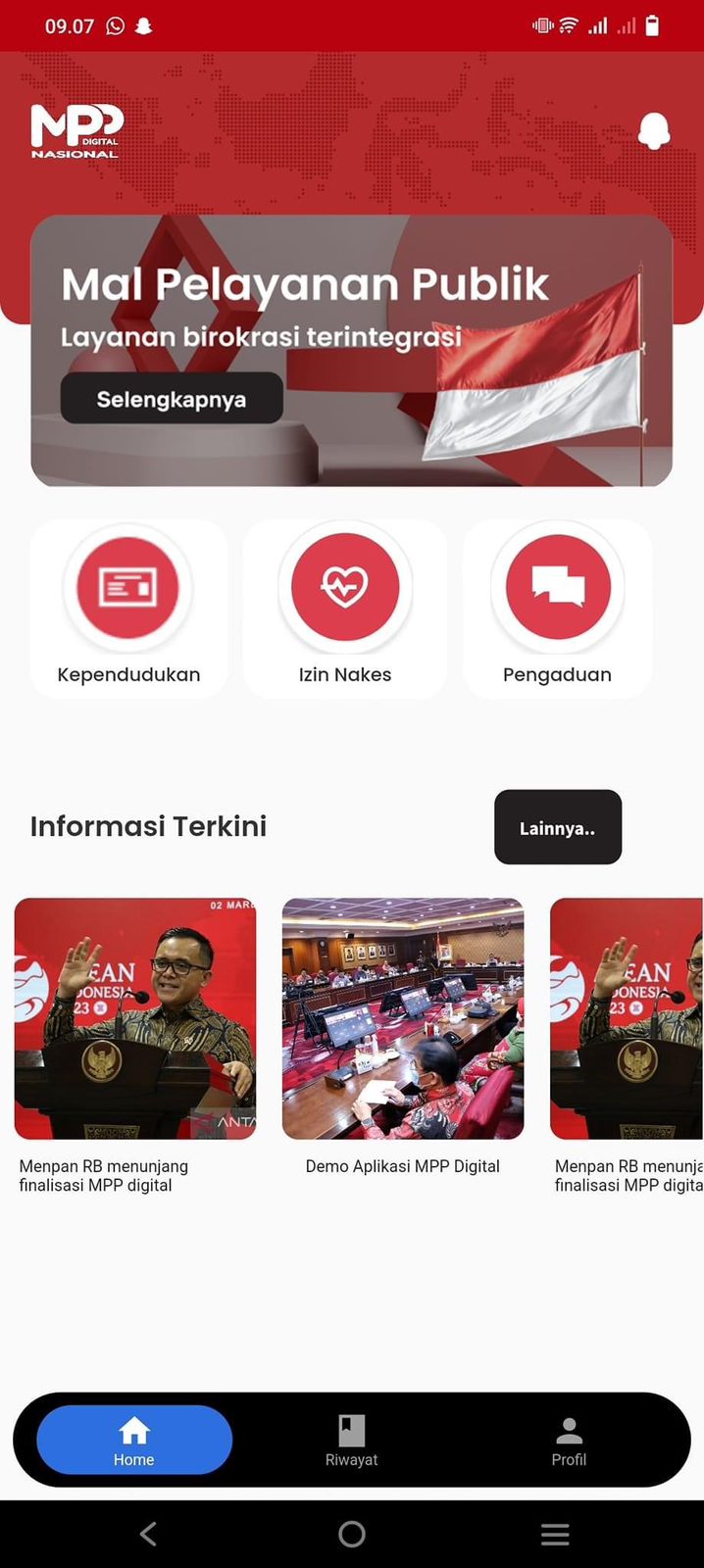704x1568 pixels.
Task: Open the notifications bell
Action: coord(654,130)
